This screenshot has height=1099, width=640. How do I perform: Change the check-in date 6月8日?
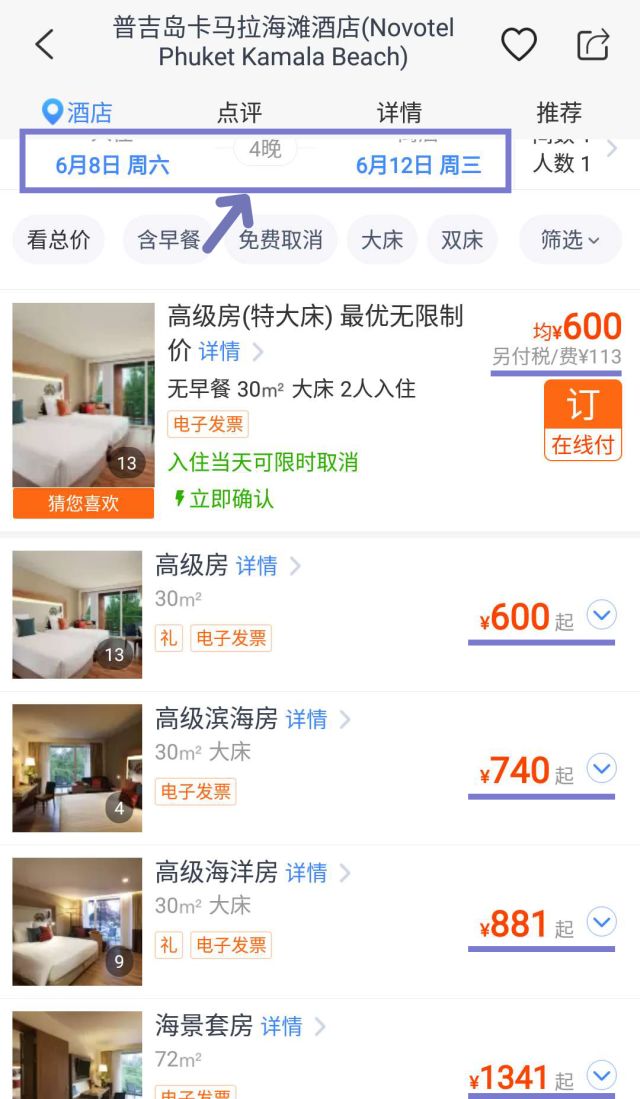112,165
